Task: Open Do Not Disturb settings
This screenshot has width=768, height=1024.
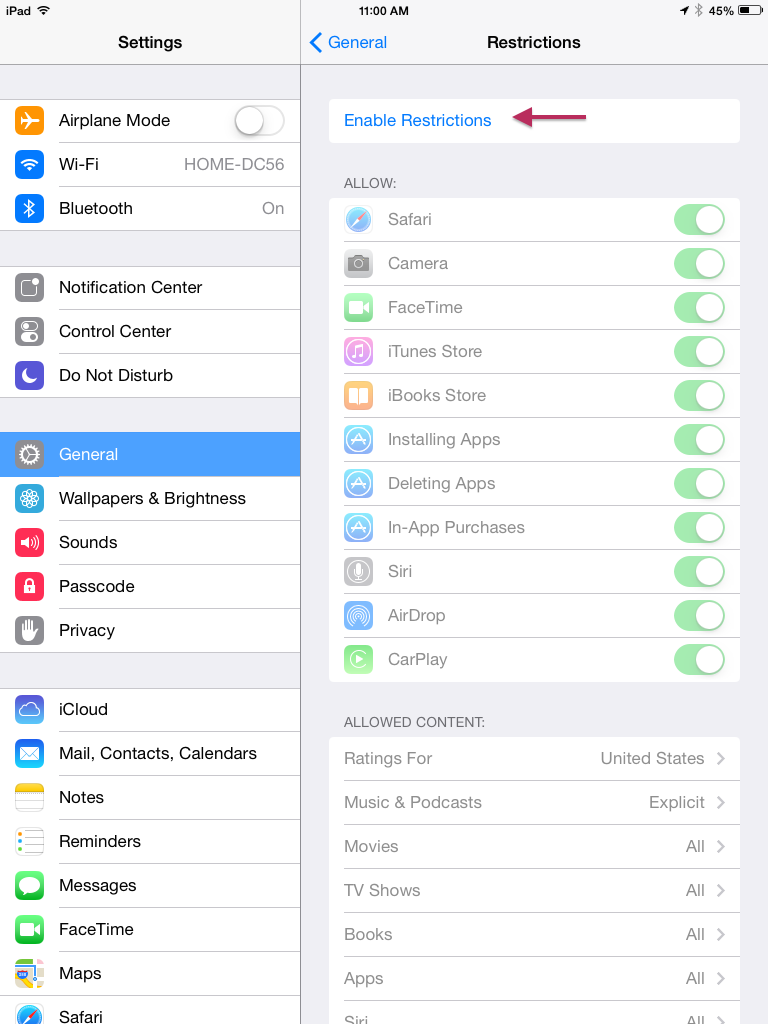Action: pos(150,375)
